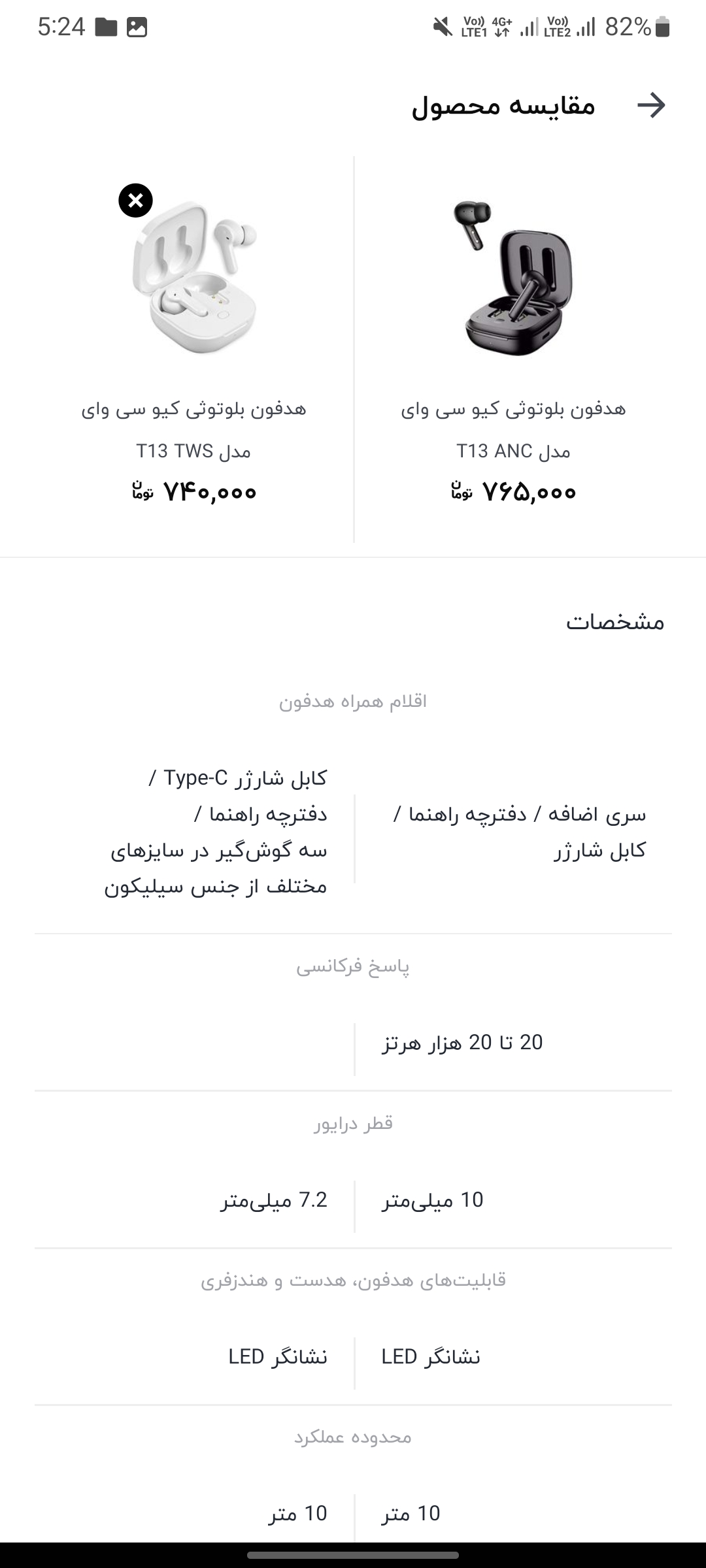Remove the T13 TWS from comparison

coord(135,201)
